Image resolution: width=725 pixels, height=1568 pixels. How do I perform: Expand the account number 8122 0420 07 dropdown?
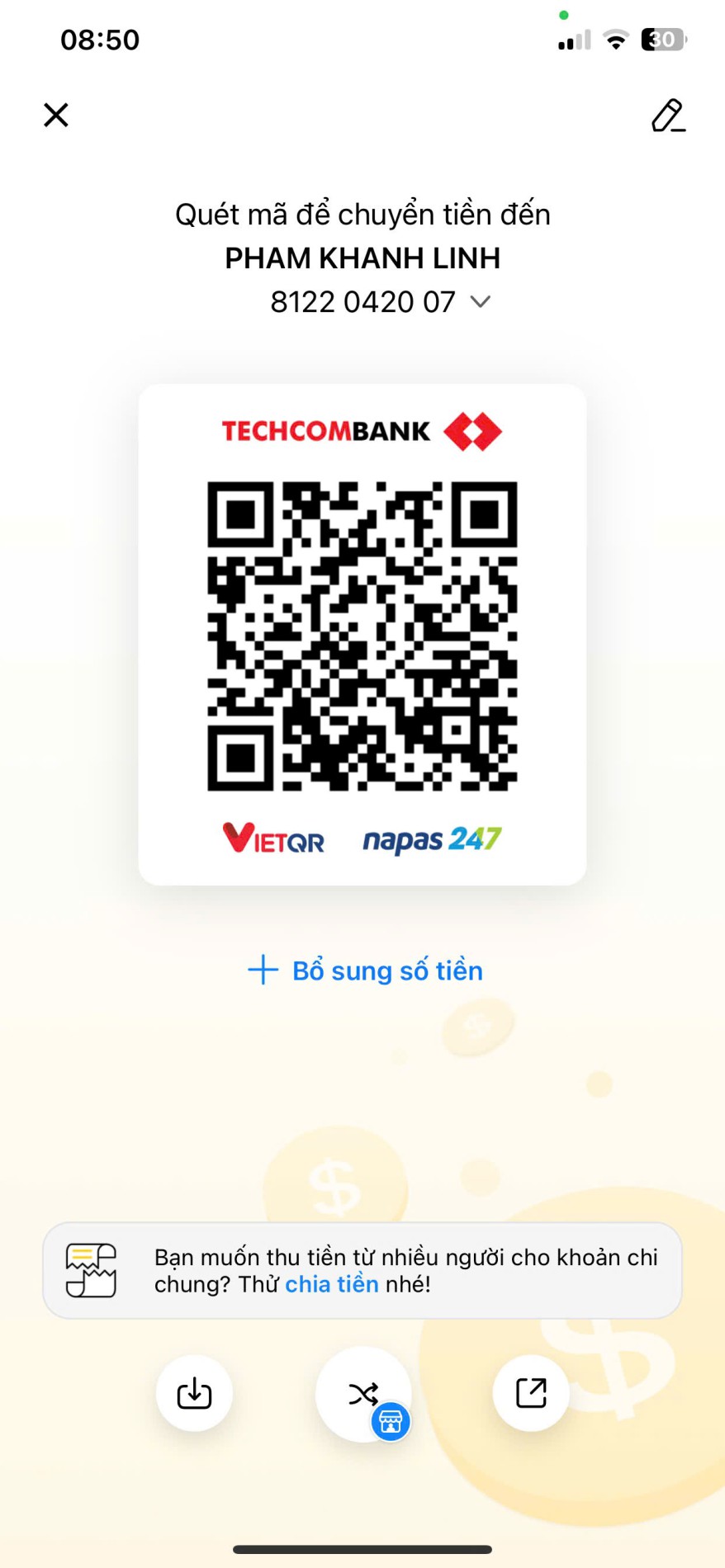pyautogui.click(x=480, y=302)
